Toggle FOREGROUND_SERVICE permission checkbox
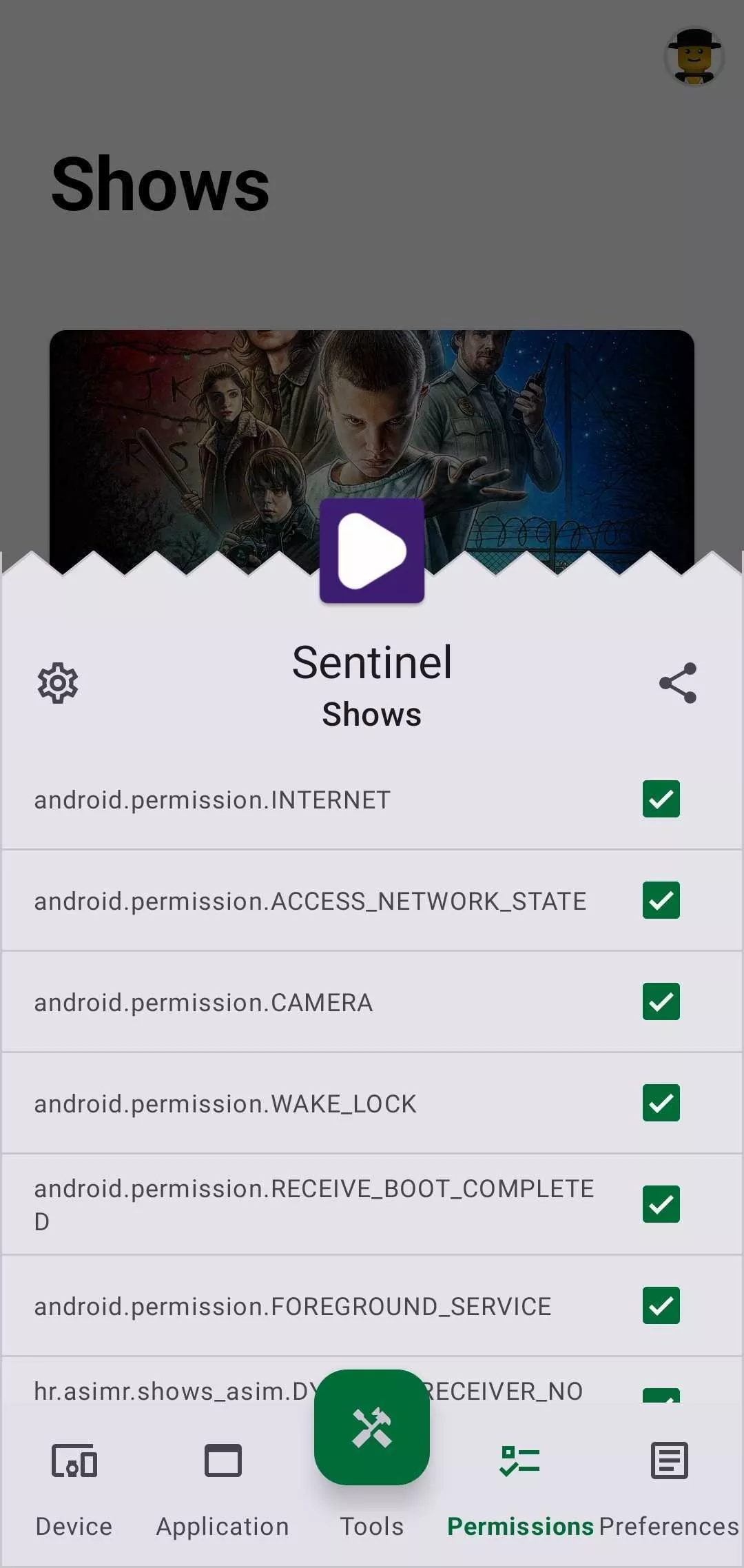Viewport: 744px width, 1568px height. [x=661, y=1305]
